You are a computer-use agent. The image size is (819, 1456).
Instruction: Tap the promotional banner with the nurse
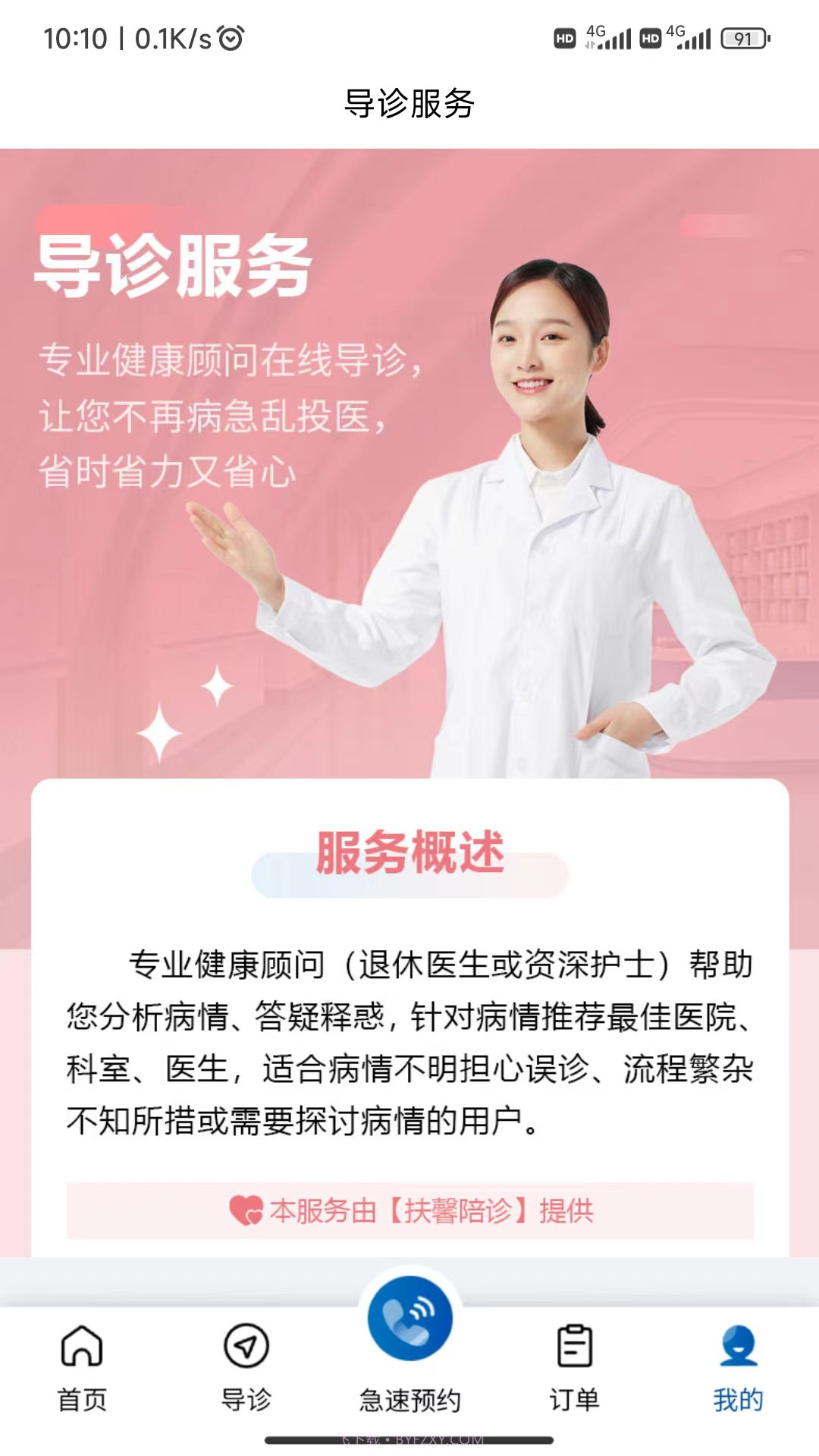click(409, 455)
